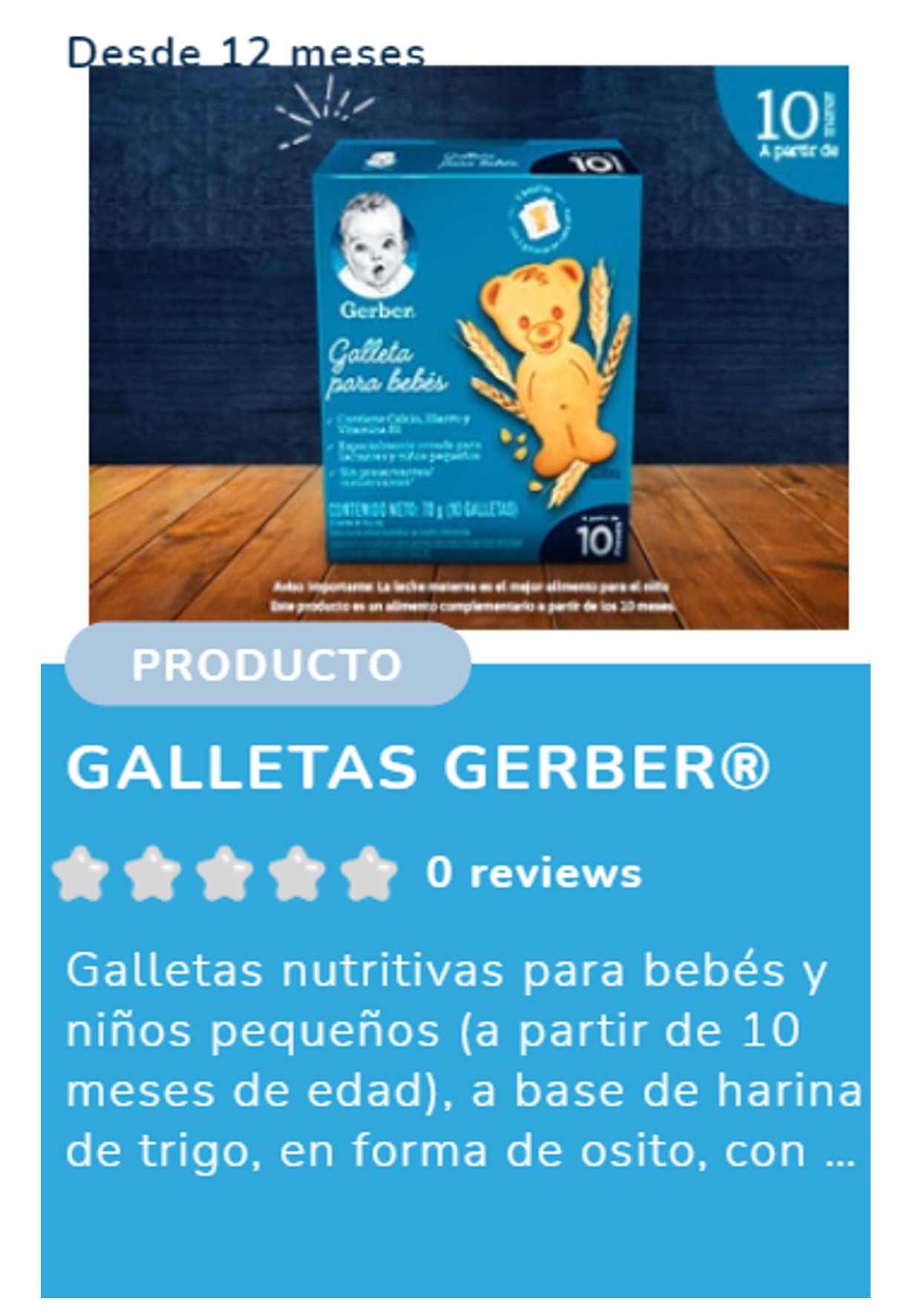Open the GALLETAS GERBER® title link
This screenshot has height=1316, width=924.
pos(419,767)
